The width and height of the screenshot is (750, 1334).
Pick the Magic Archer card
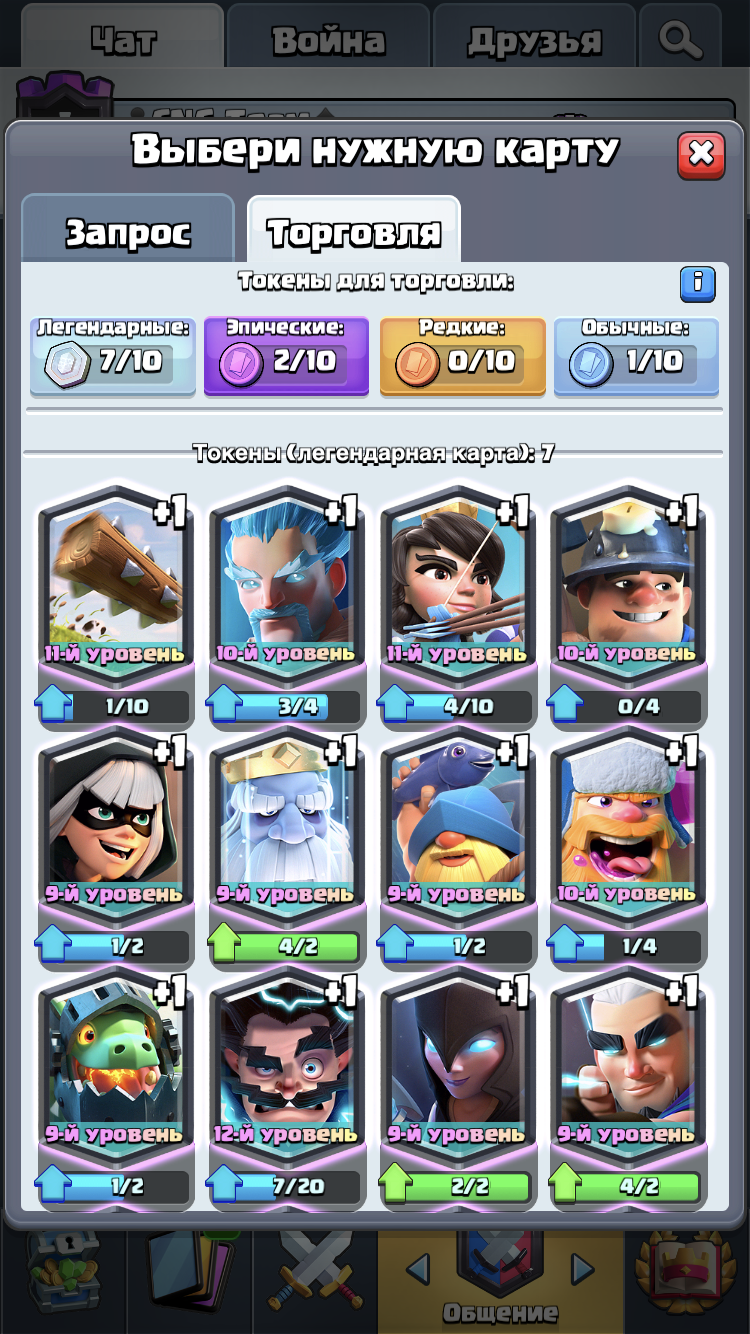point(629,1087)
